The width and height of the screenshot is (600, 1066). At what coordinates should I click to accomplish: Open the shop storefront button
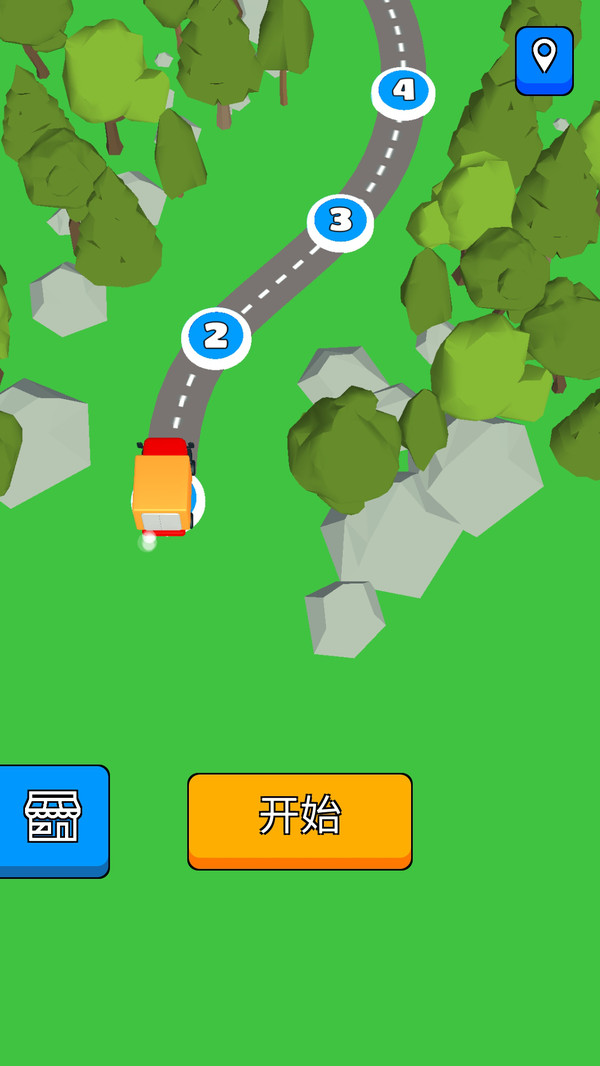pos(52,820)
